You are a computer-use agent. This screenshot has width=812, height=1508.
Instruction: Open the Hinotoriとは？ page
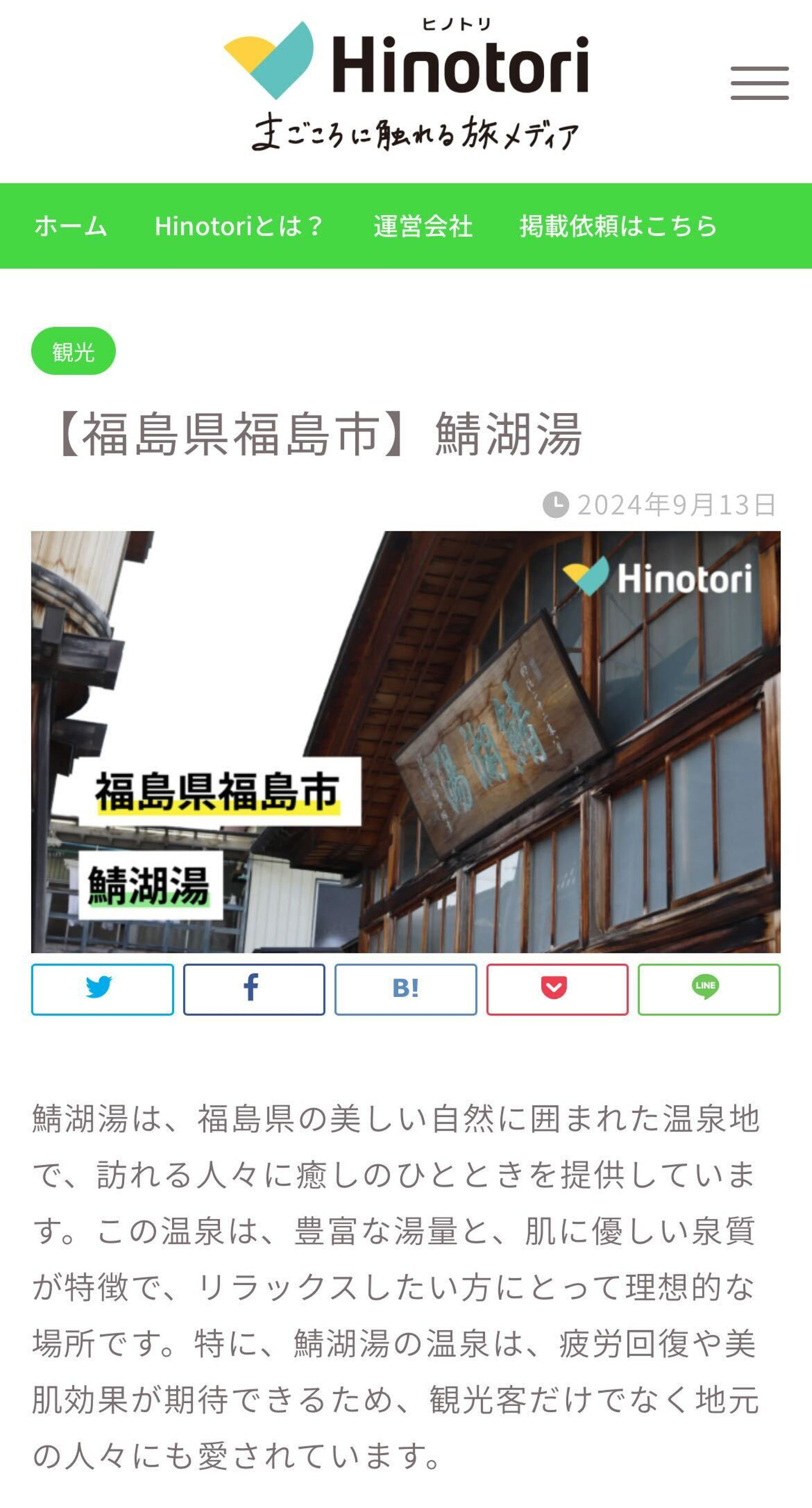point(239,226)
